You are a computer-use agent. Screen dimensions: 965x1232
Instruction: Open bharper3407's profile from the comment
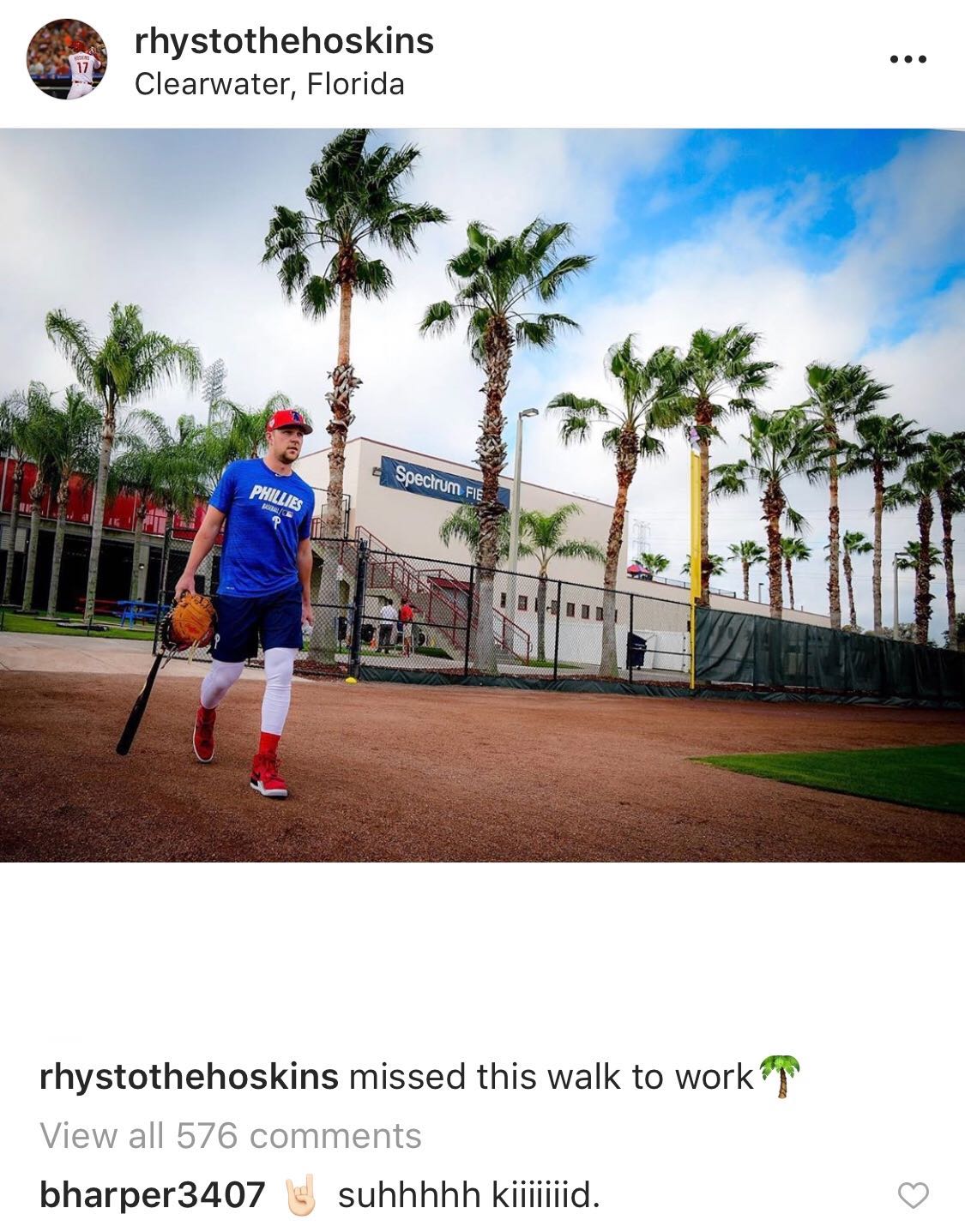pyautogui.click(x=153, y=1194)
